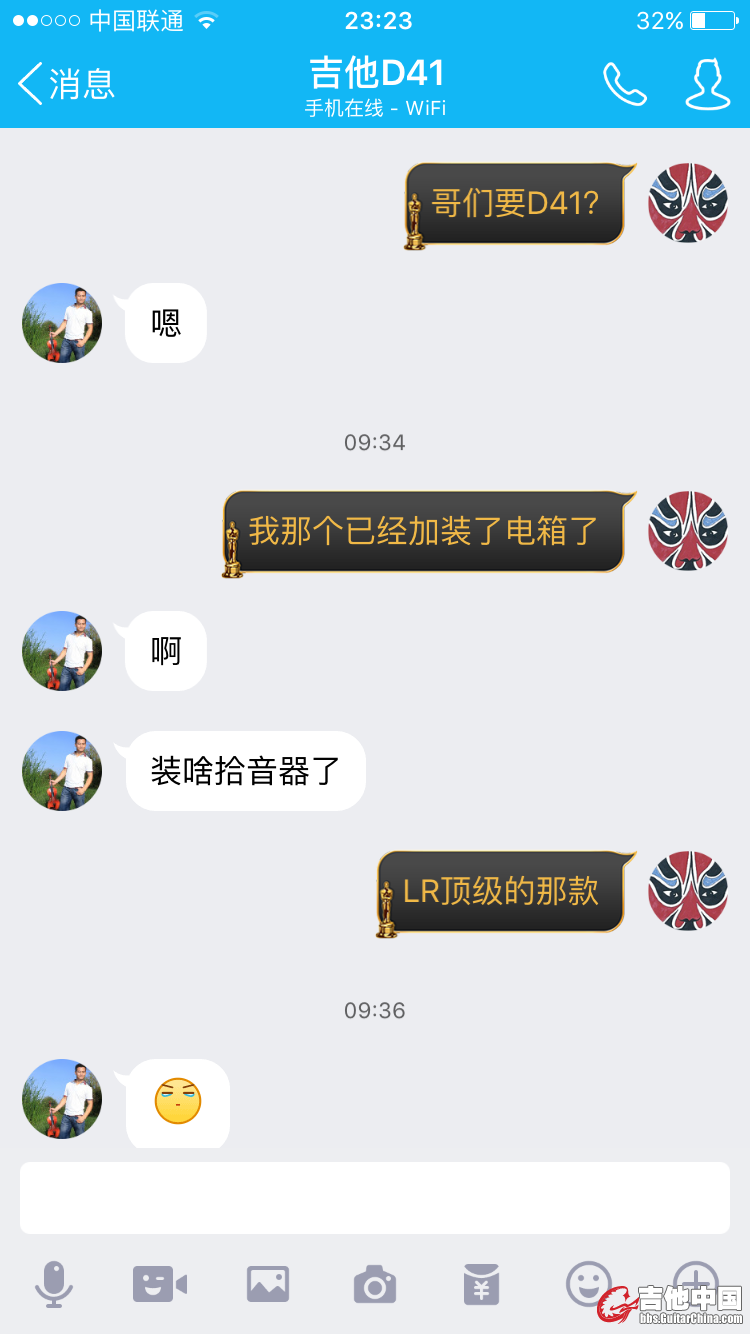Send a red packet
Image resolution: width=750 pixels, height=1334 pixels.
(x=481, y=1283)
